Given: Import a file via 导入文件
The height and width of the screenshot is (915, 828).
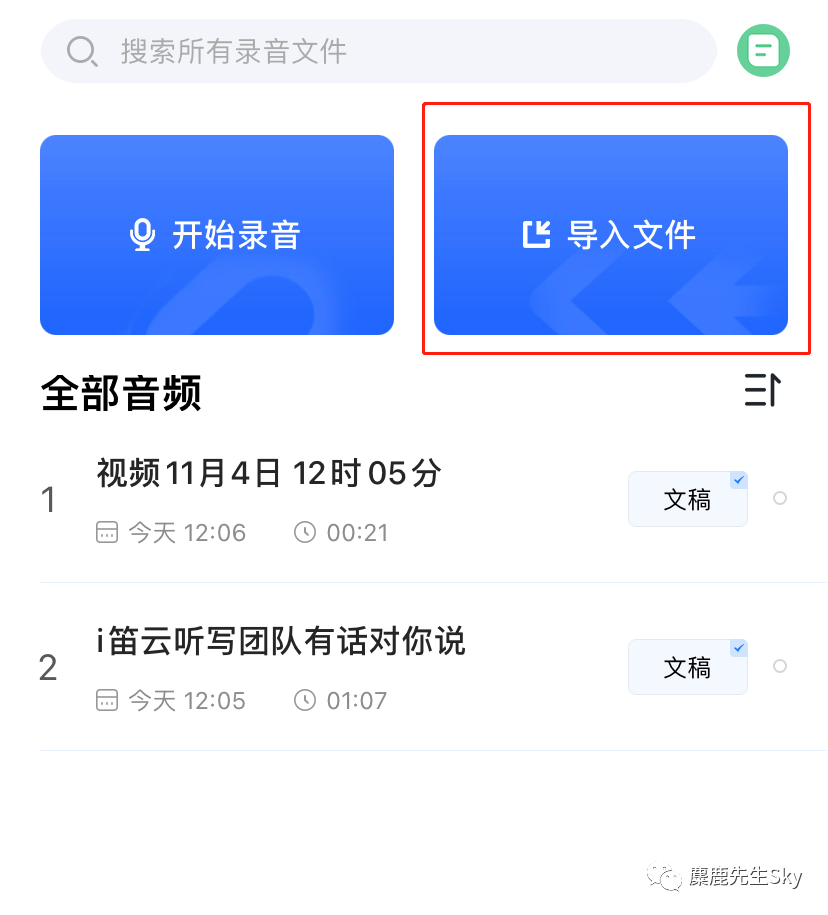Looking at the screenshot, I should 610,235.
